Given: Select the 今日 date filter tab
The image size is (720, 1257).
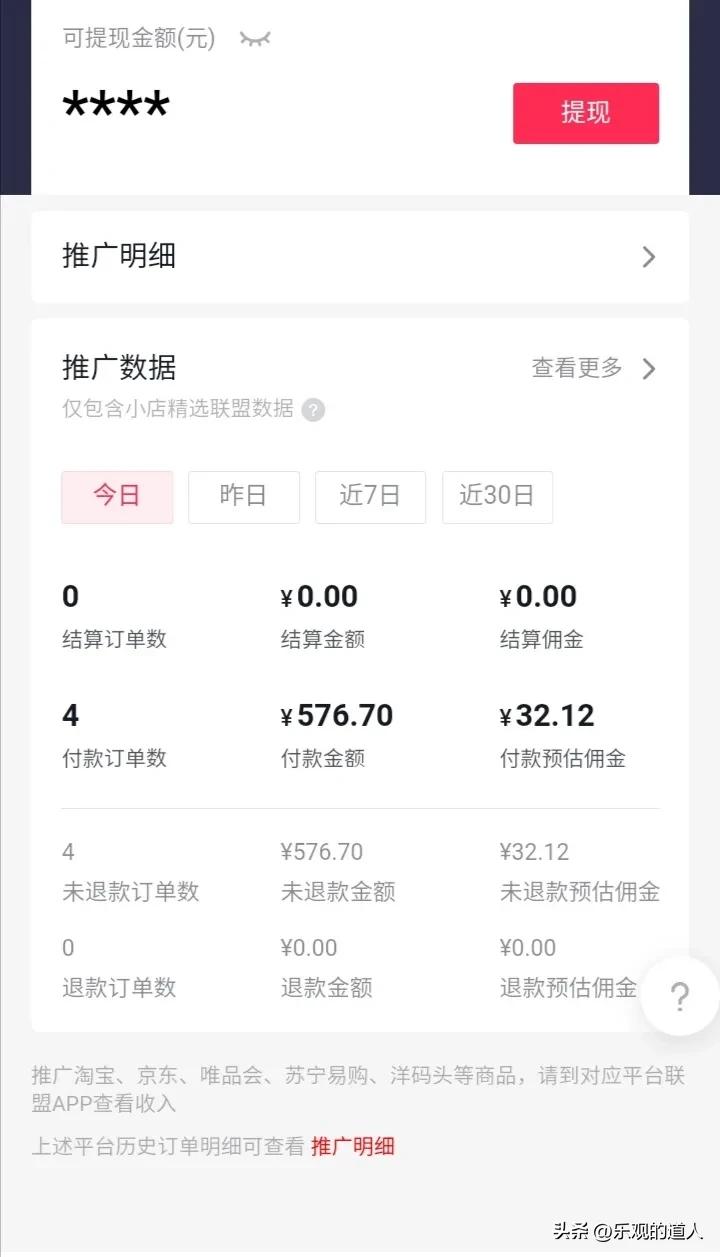Looking at the screenshot, I should pos(117,496).
